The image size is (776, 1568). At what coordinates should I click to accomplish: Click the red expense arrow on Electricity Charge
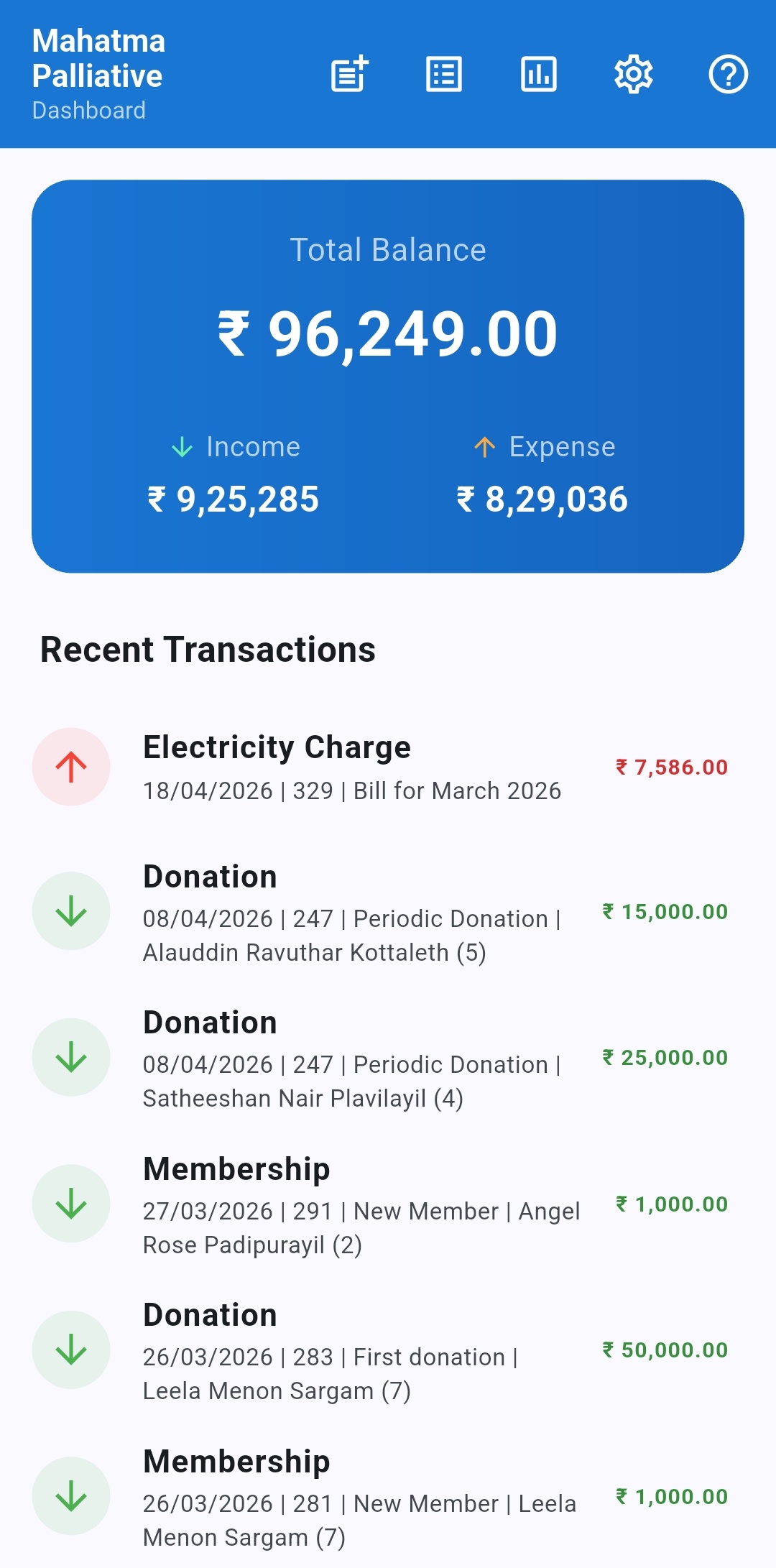[71, 767]
